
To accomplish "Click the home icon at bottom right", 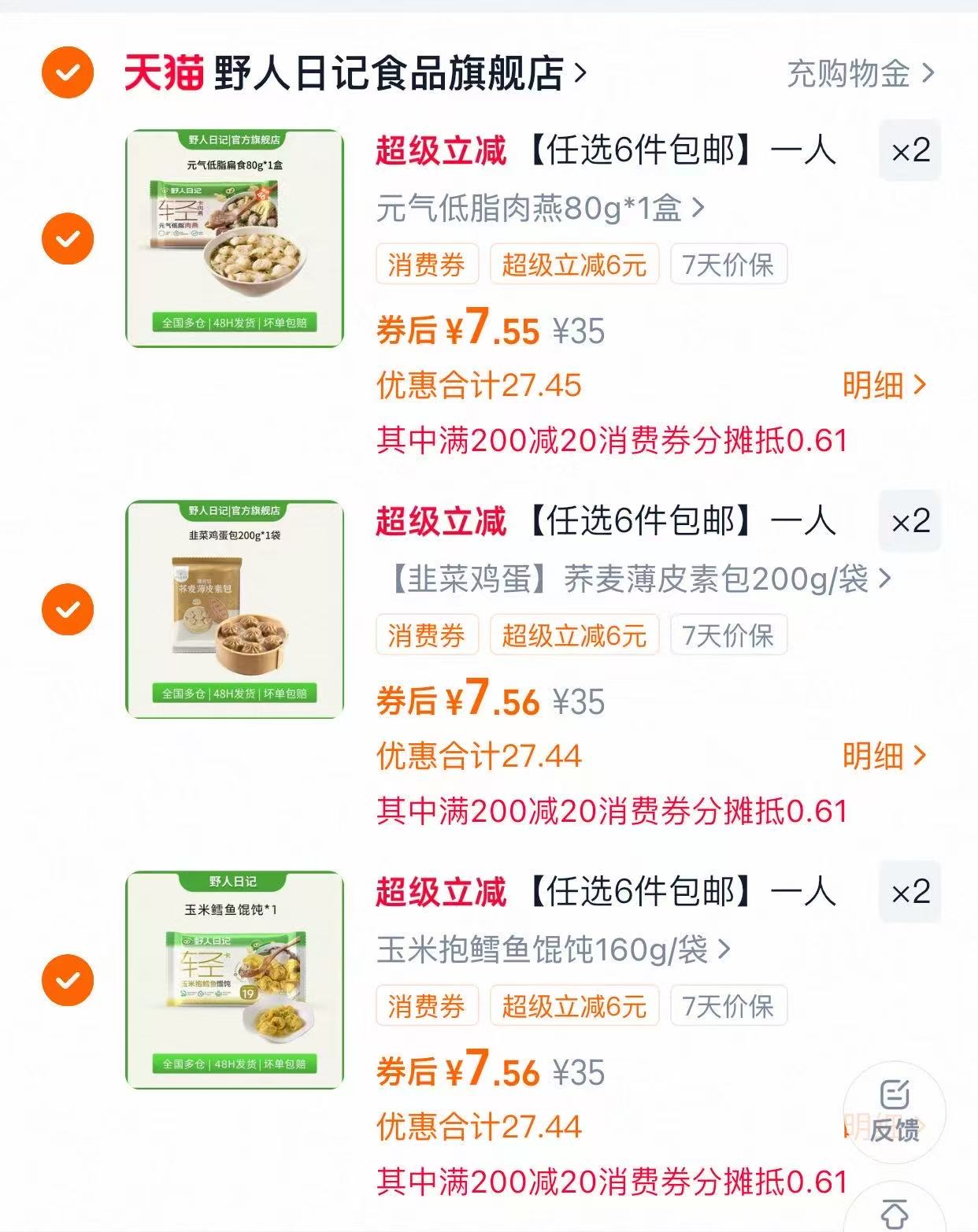I will tap(894, 1214).
